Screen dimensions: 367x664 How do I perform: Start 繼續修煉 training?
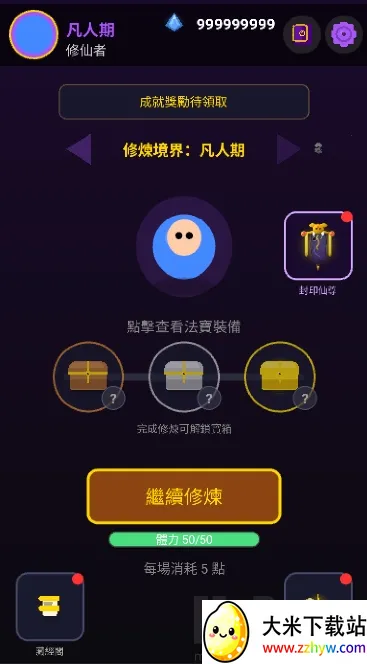pos(184,496)
